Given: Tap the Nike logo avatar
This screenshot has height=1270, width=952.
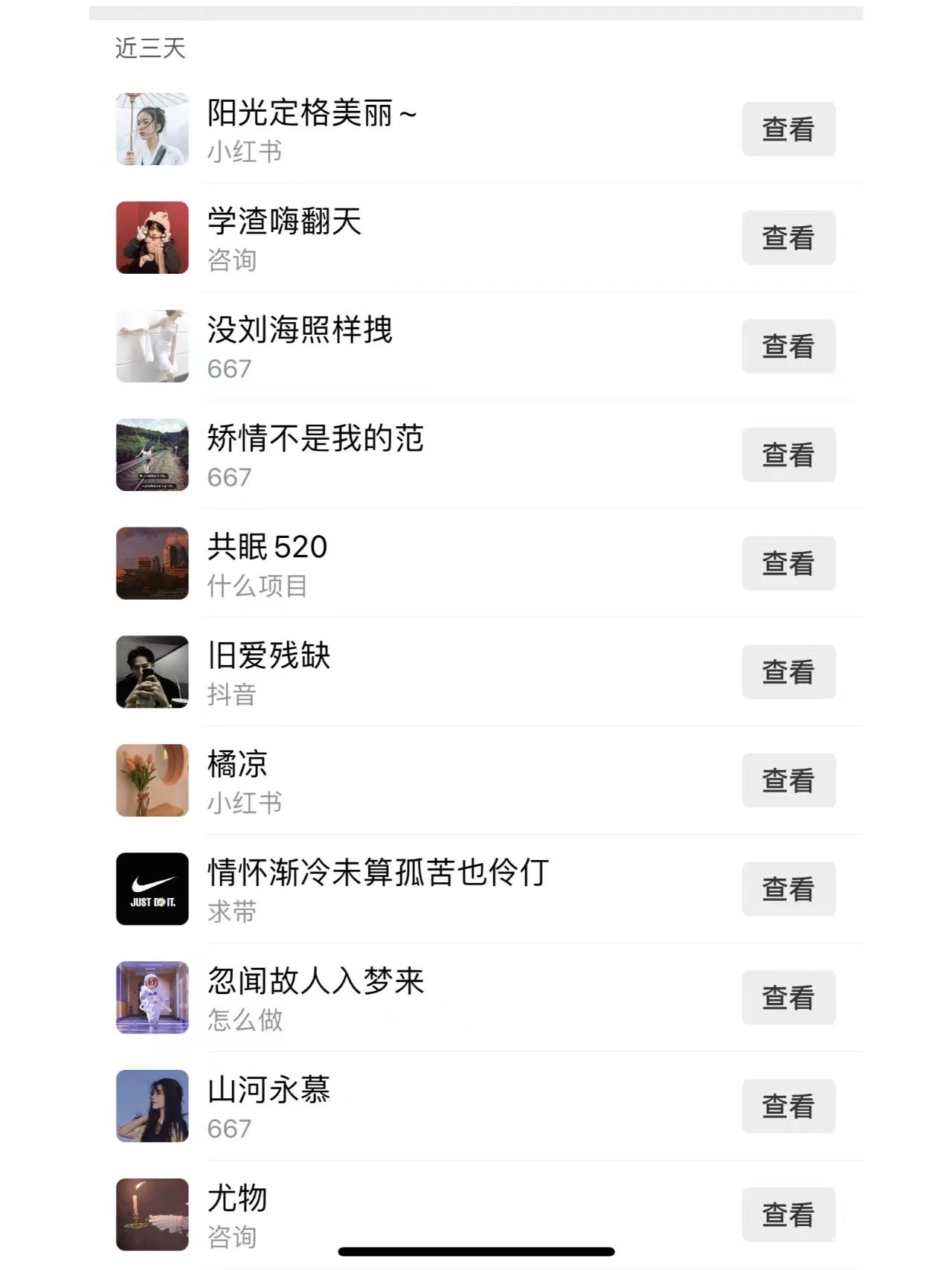Looking at the screenshot, I should tap(151, 888).
